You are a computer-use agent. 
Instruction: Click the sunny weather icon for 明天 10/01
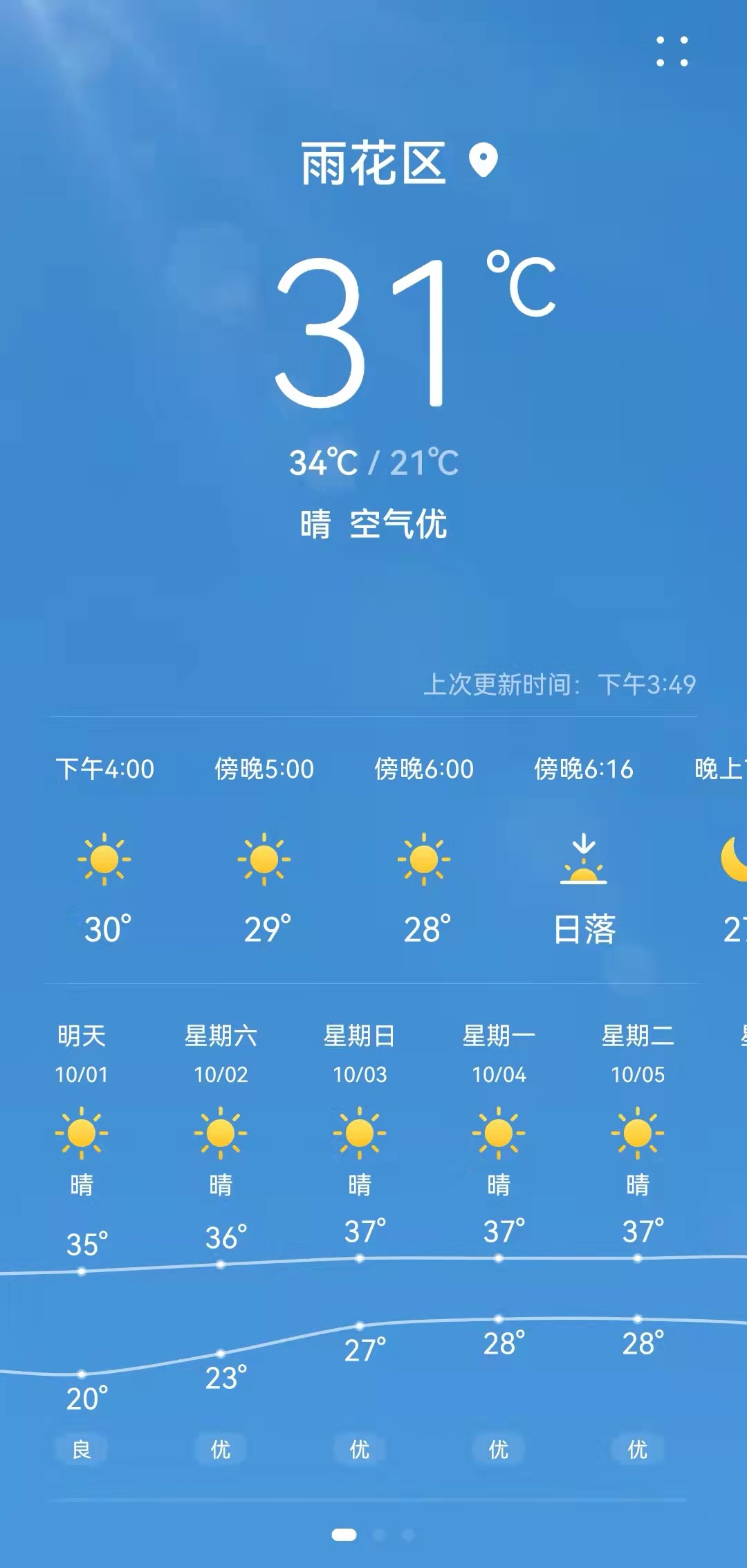point(82,1134)
